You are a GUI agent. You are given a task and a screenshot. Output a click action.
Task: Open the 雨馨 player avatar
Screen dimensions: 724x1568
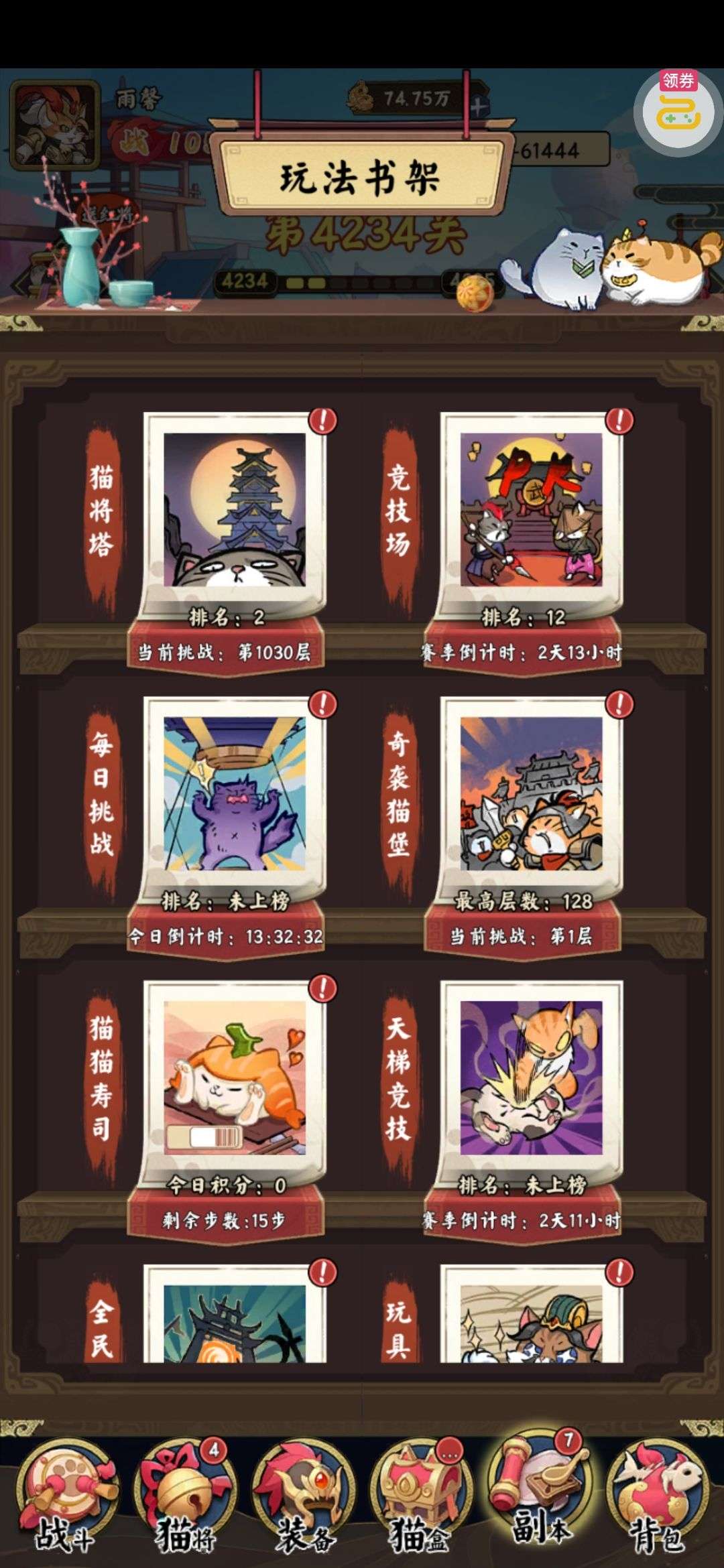click(54, 125)
